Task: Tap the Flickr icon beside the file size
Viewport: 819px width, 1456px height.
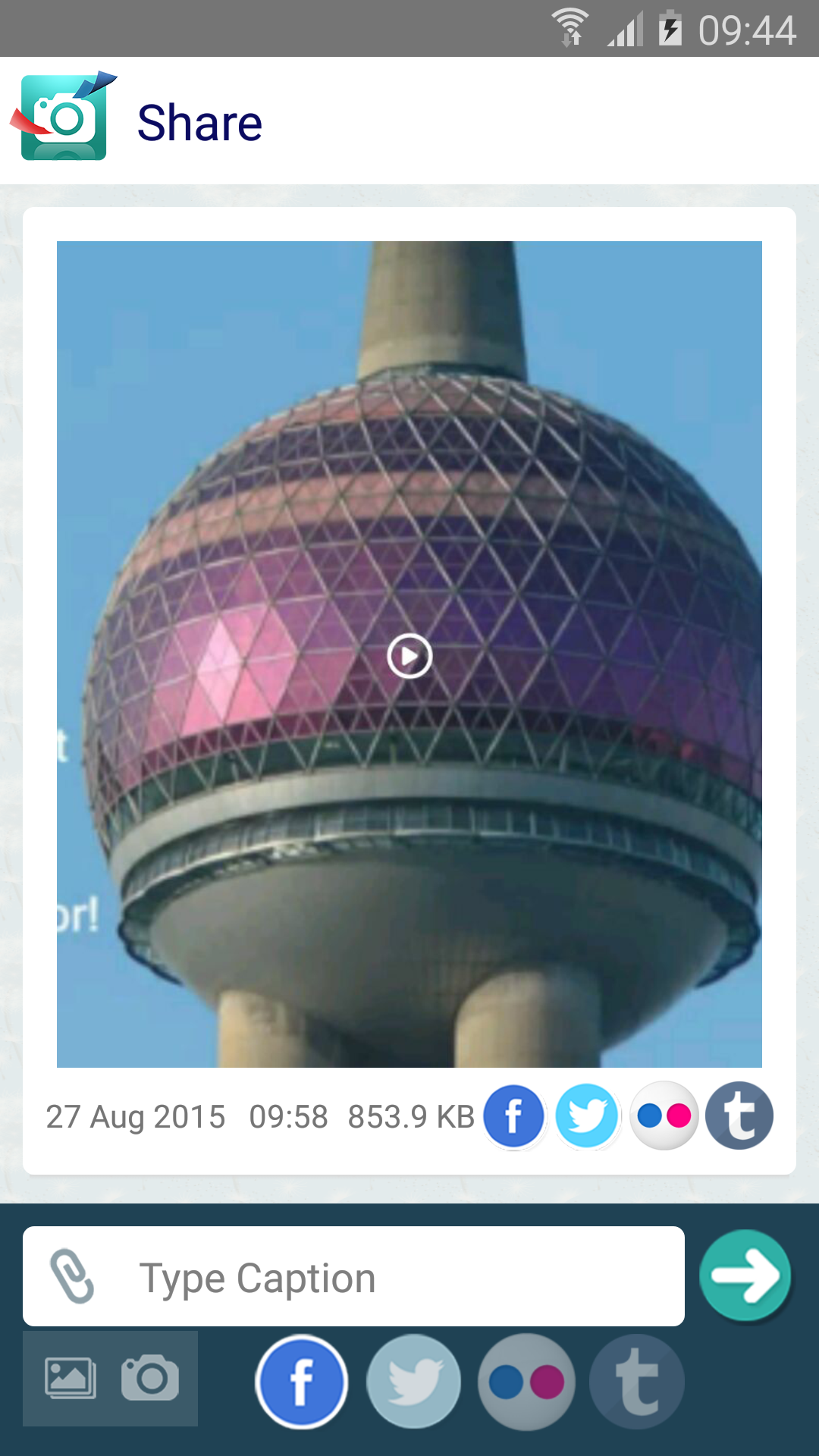Action: [664, 1116]
